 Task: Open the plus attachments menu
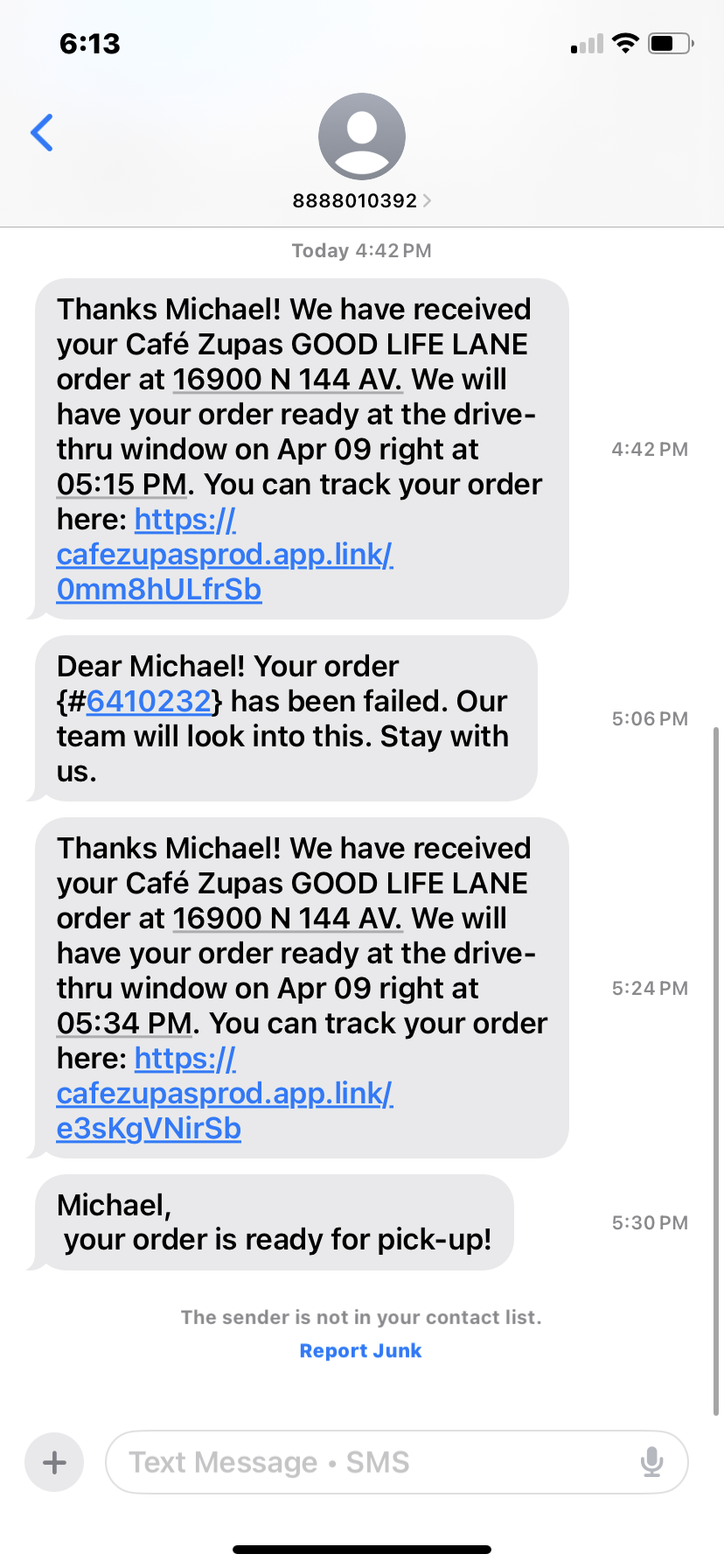click(x=54, y=1462)
